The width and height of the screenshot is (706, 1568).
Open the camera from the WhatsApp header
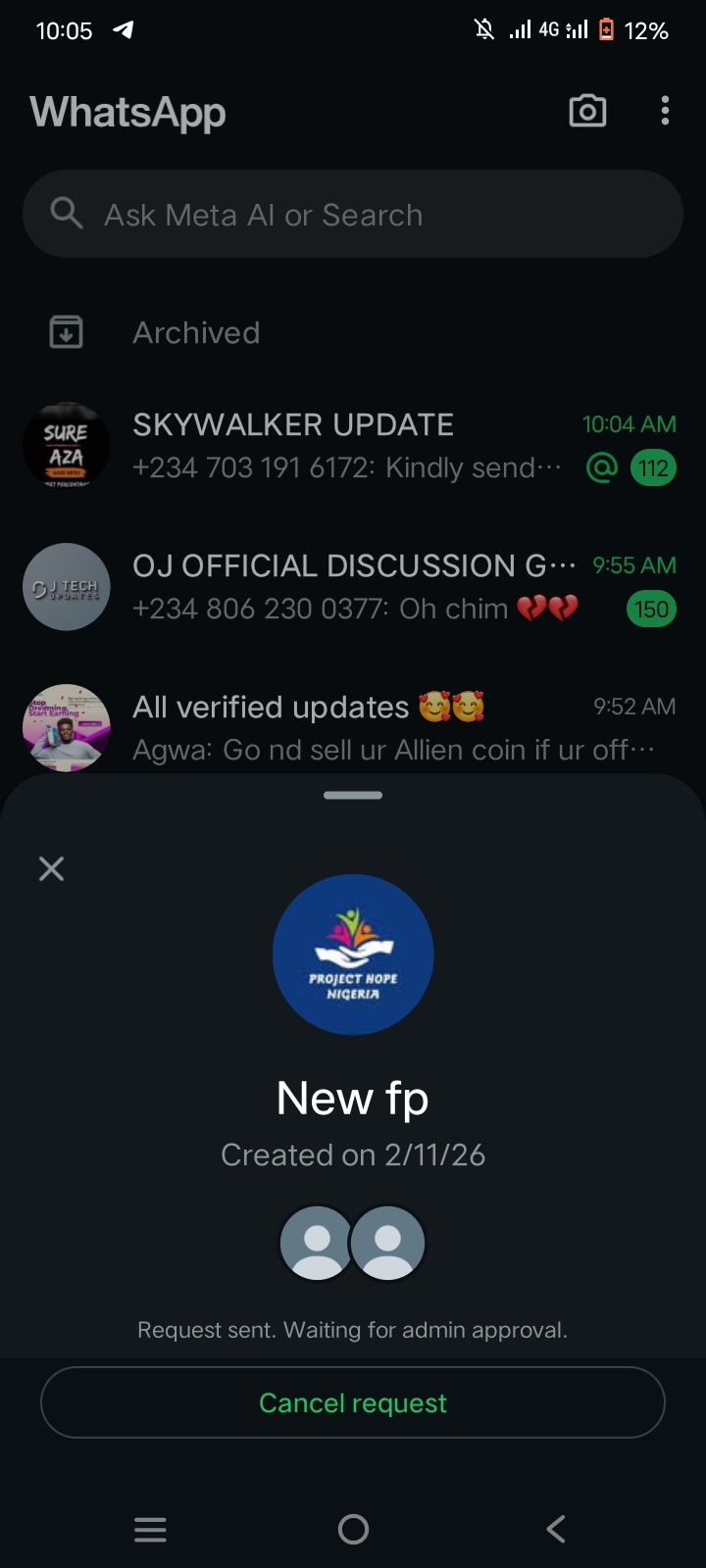[587, 111]
